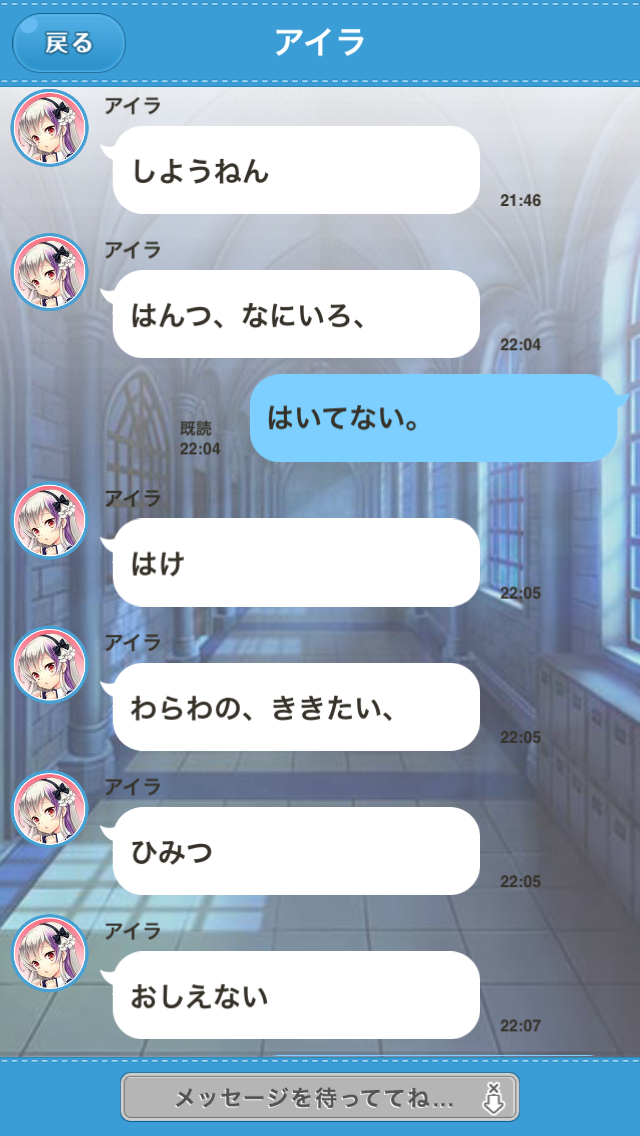Tap Aira's avatar beside しようねん
The width and height of the screenshot is (640, 1136).
pos(50,128)
